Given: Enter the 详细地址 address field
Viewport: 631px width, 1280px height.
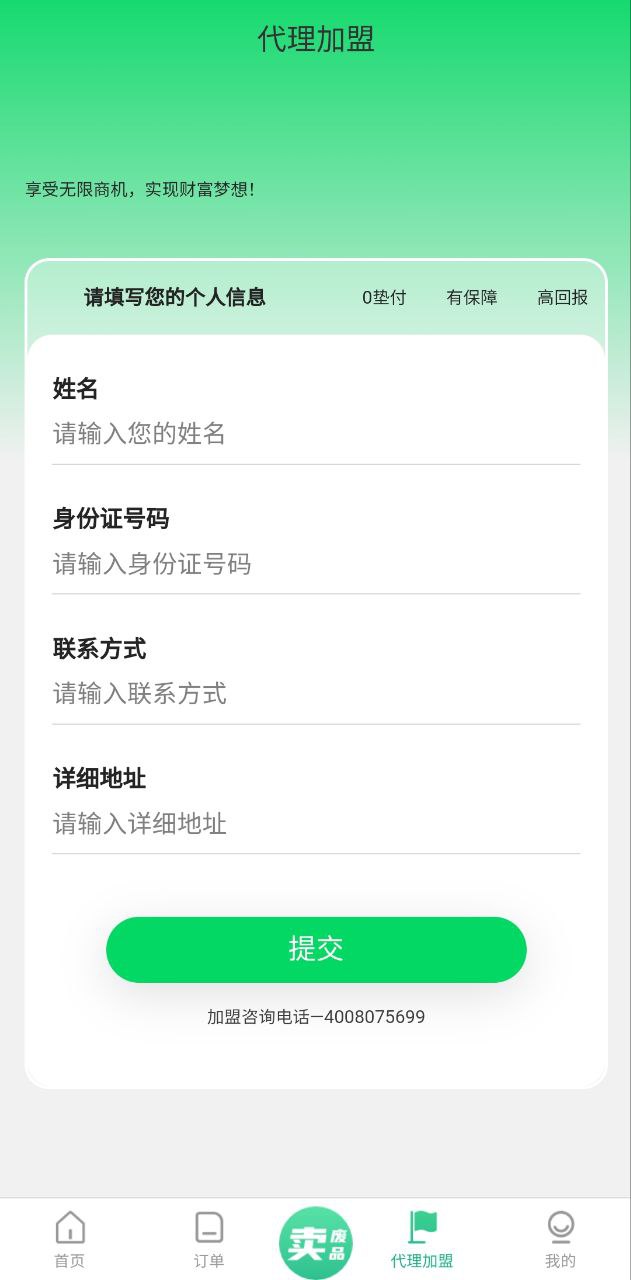Looking at the screenshot, I should [315, 824].
